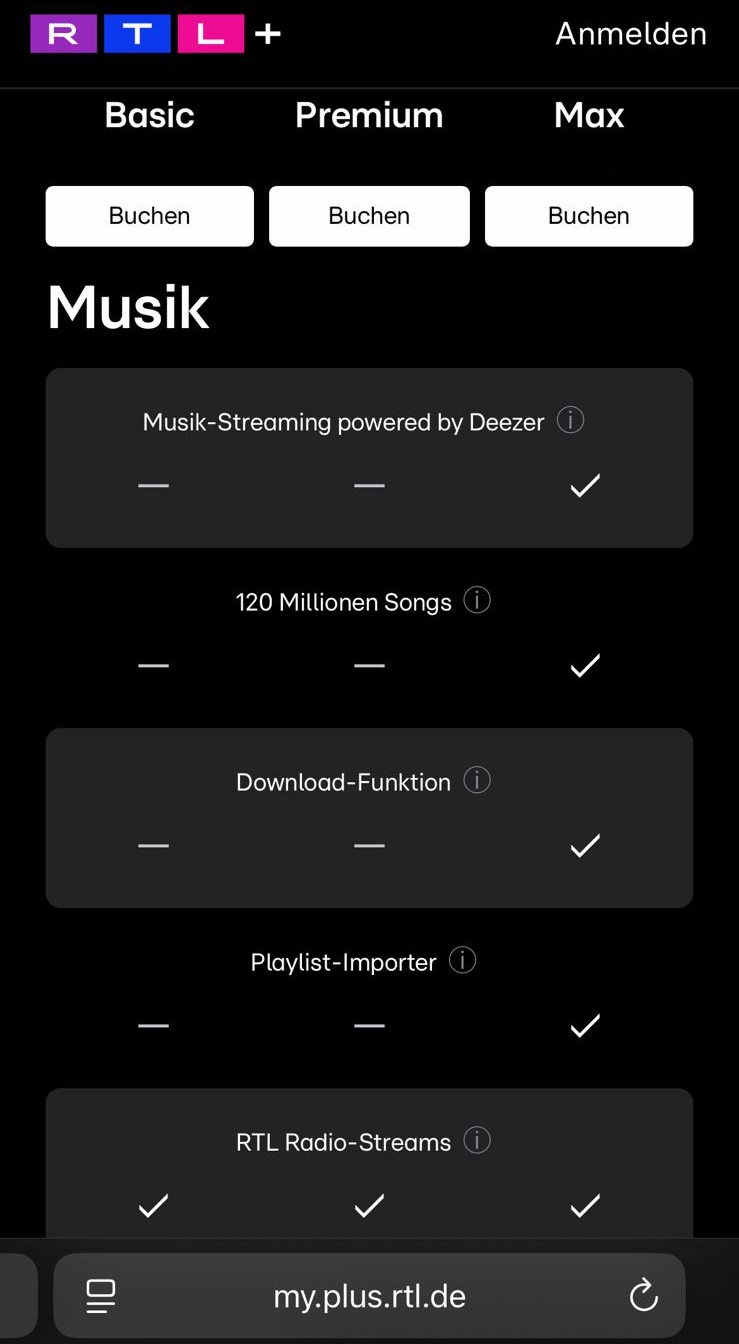
Task: Open info for Musik-Streaming powered by Deezer
Action: (x=570, y=420)
